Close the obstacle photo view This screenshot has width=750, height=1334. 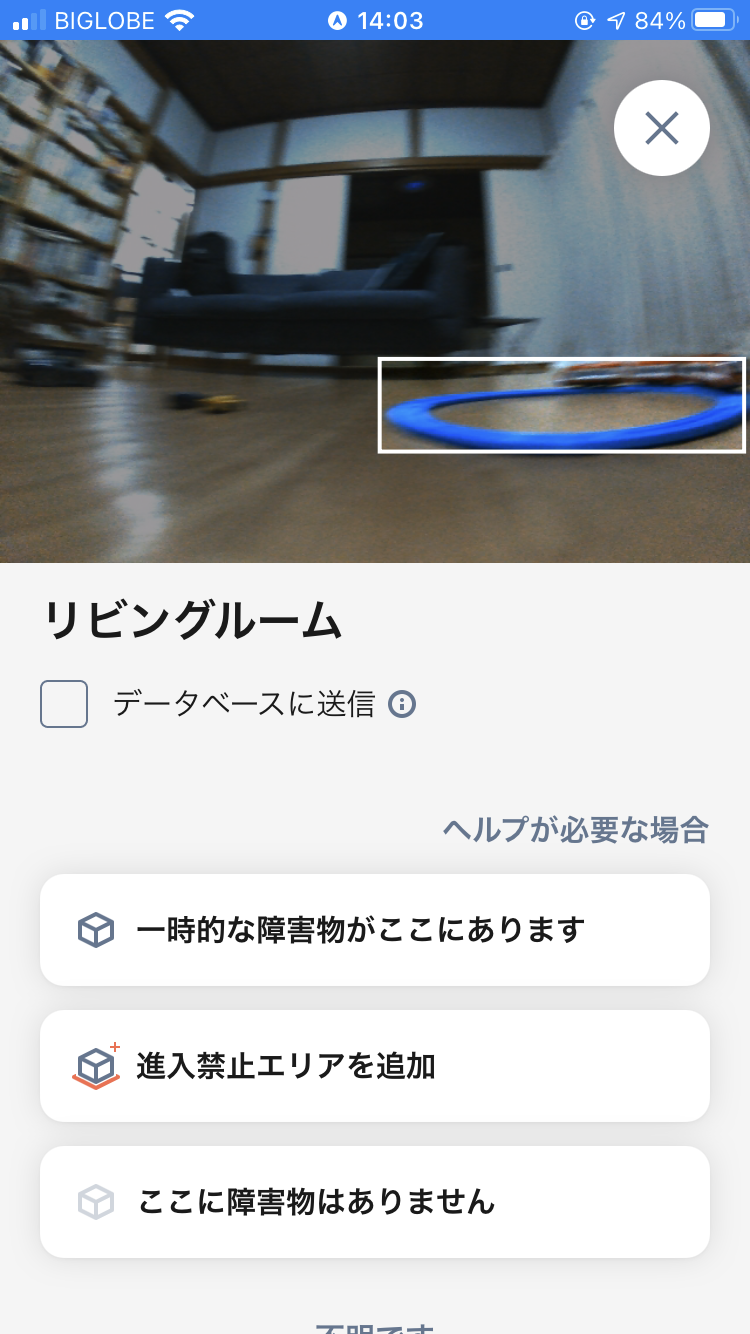click(661, 128)
